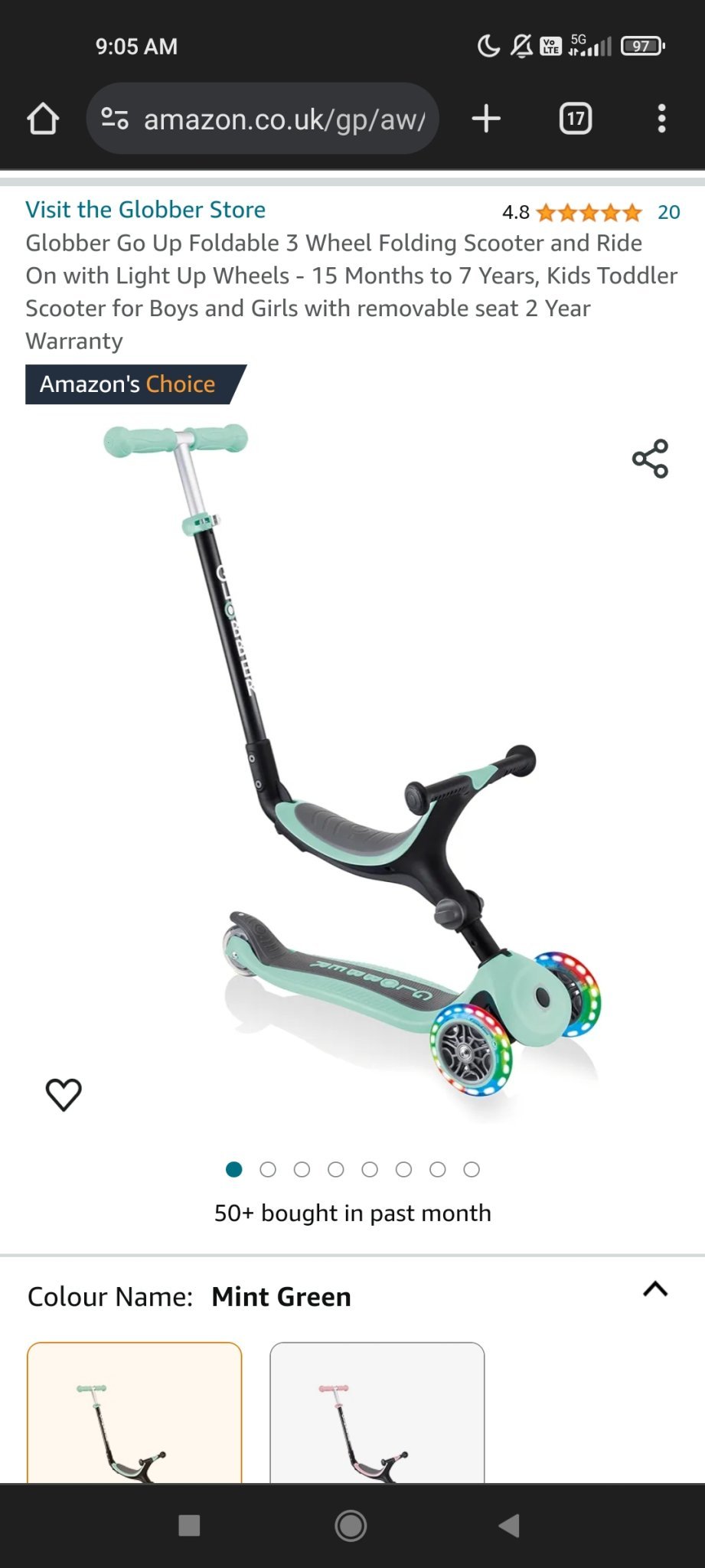The height and width of the screenshot is (1568, 705).
Task: Add the scooter to wish list with heart icon
Action: tap(64, 1094)
